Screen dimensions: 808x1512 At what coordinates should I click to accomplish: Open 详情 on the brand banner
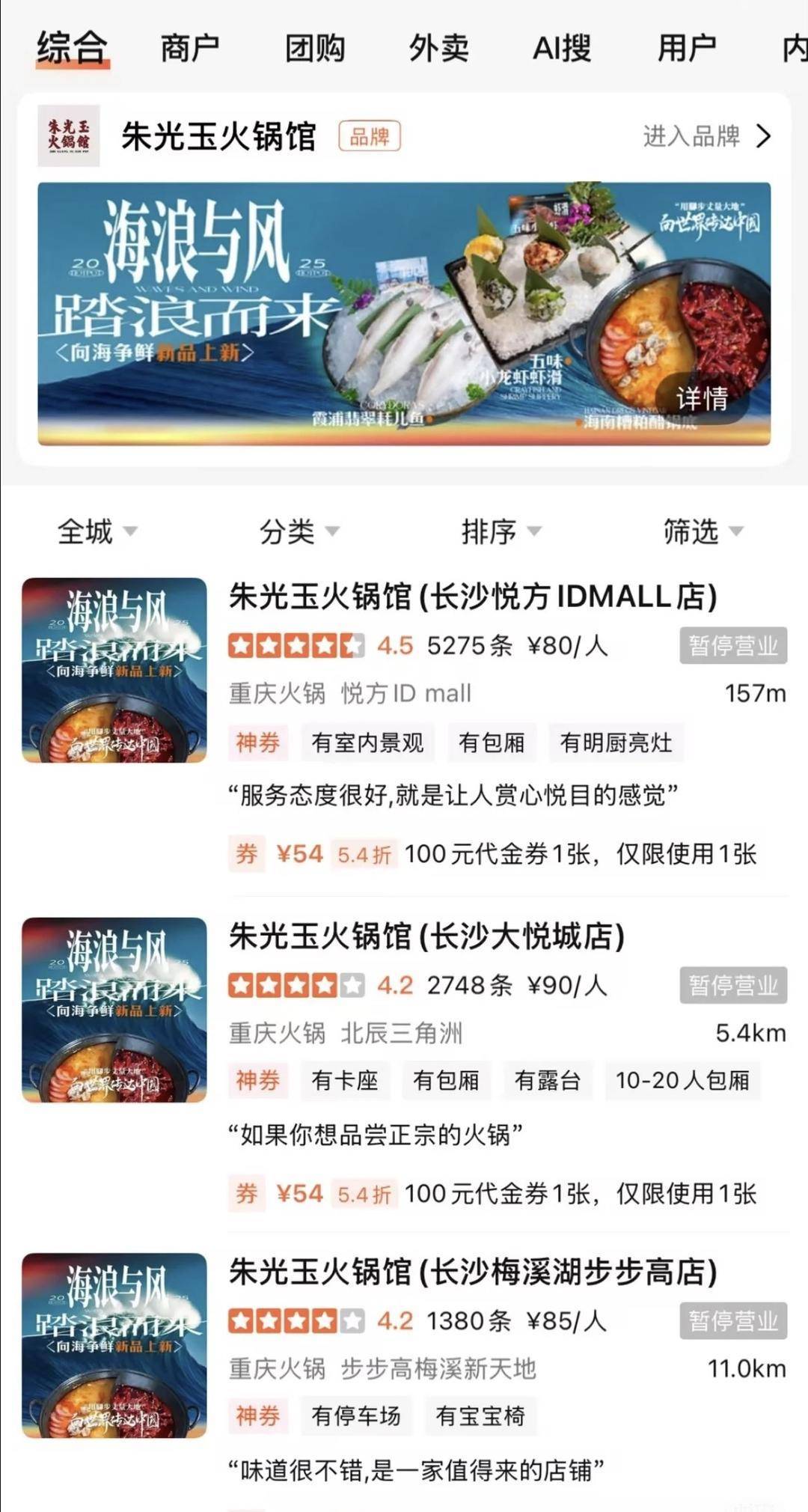701,398
